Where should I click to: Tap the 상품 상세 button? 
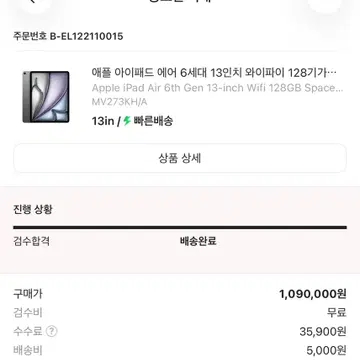click(x=180, y=158)
